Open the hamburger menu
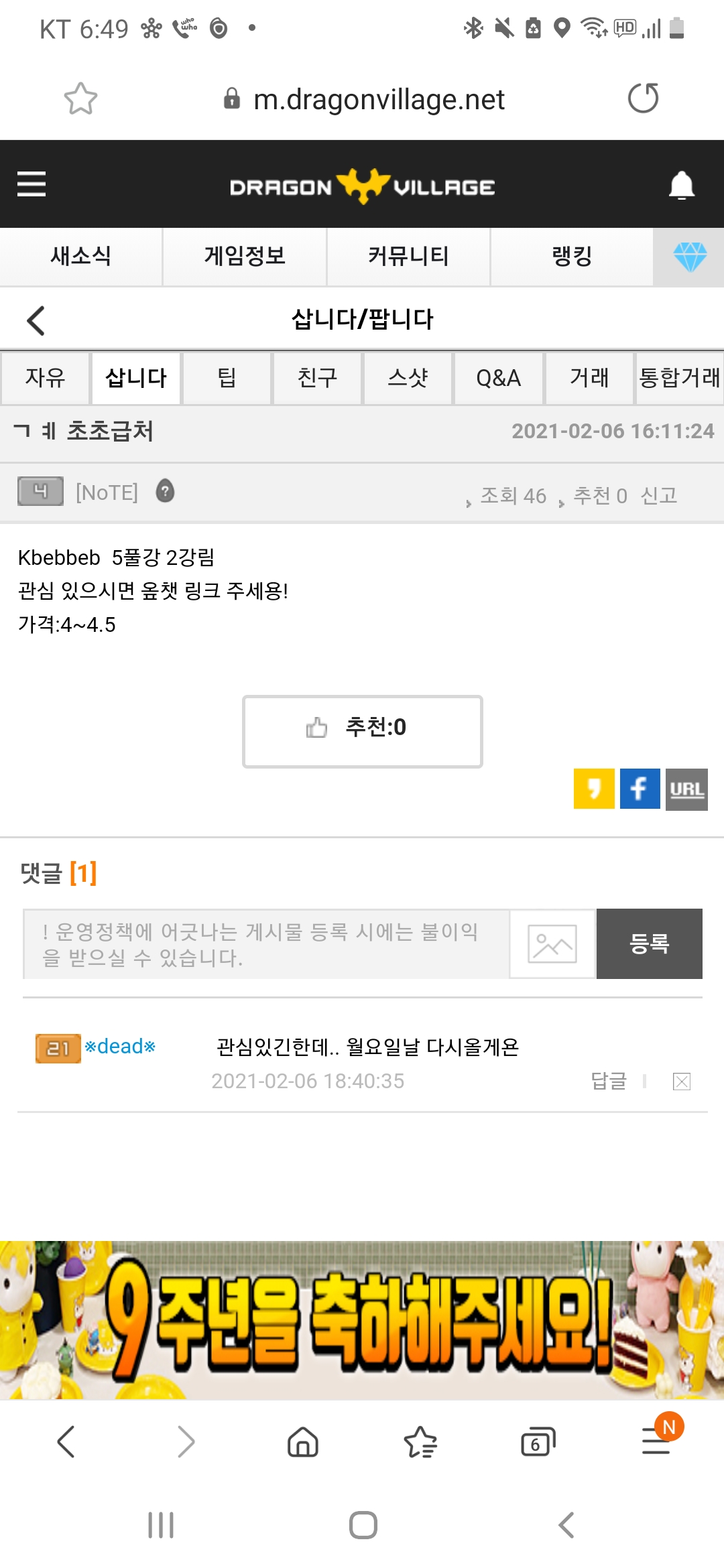 pyautogui.click(x=32, y=184)
